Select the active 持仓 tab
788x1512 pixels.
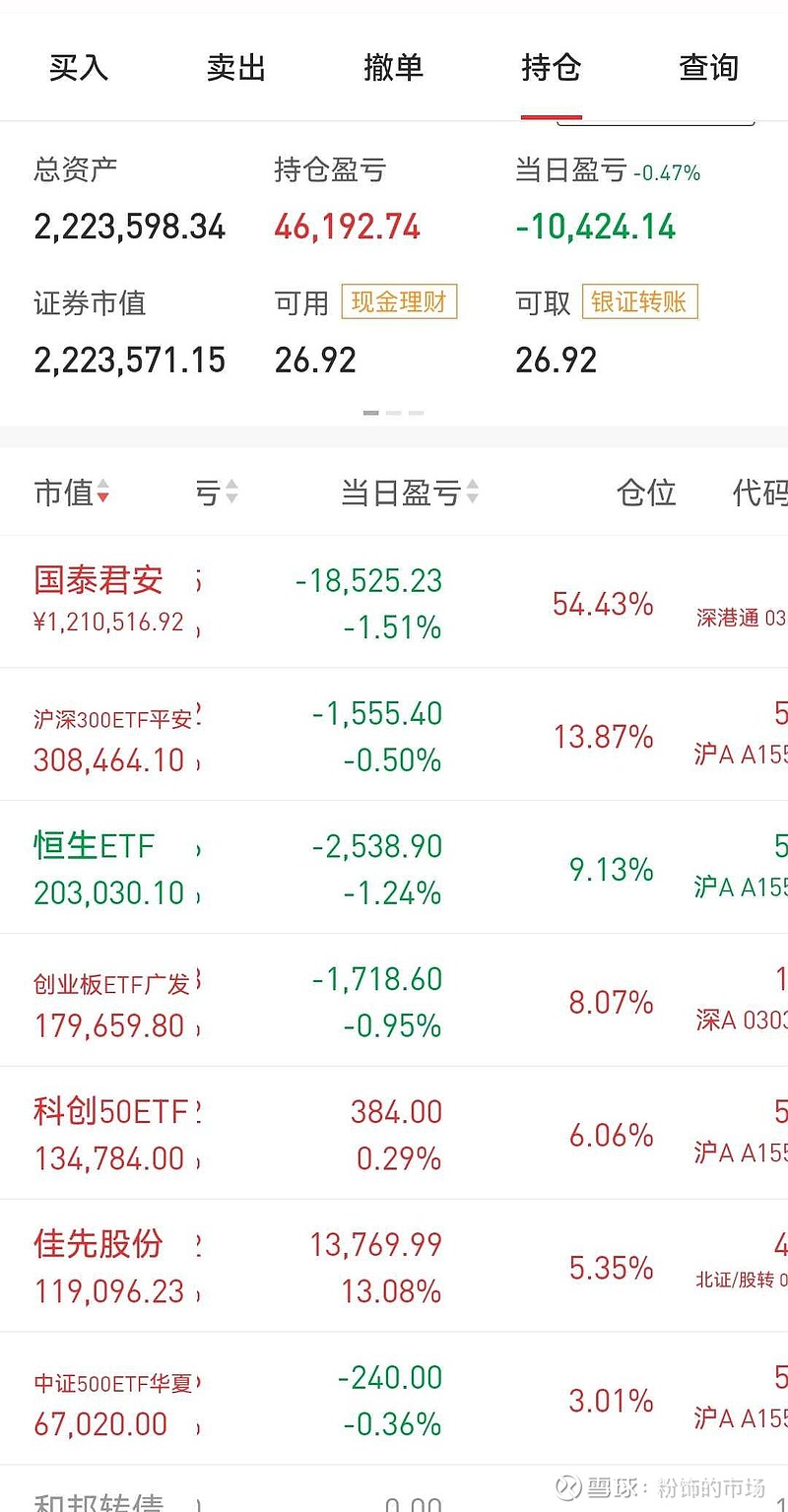pyautogui.click(x=551, y=68)
